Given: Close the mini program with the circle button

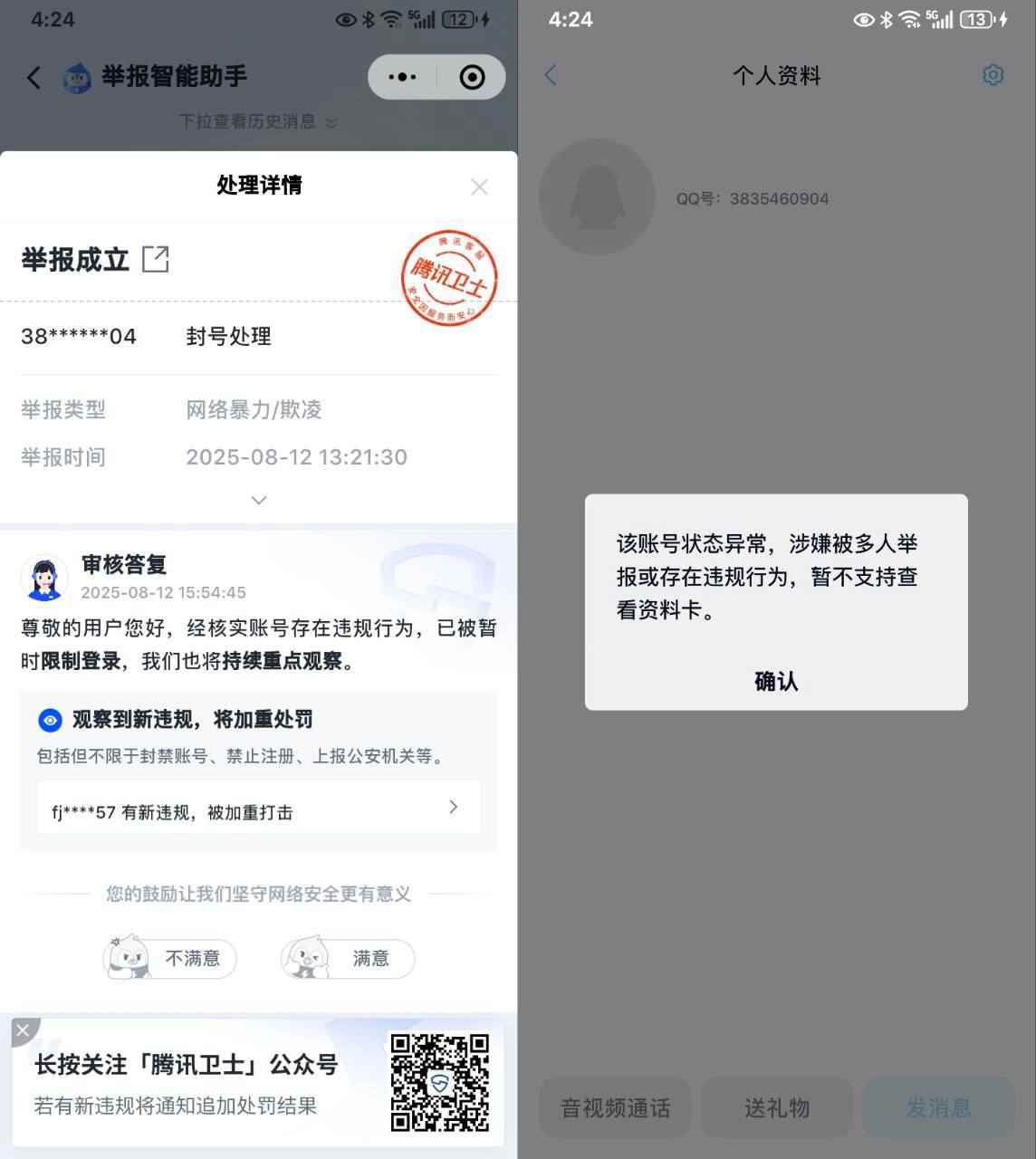Looking at the screenshot, I should coord(472,77).
